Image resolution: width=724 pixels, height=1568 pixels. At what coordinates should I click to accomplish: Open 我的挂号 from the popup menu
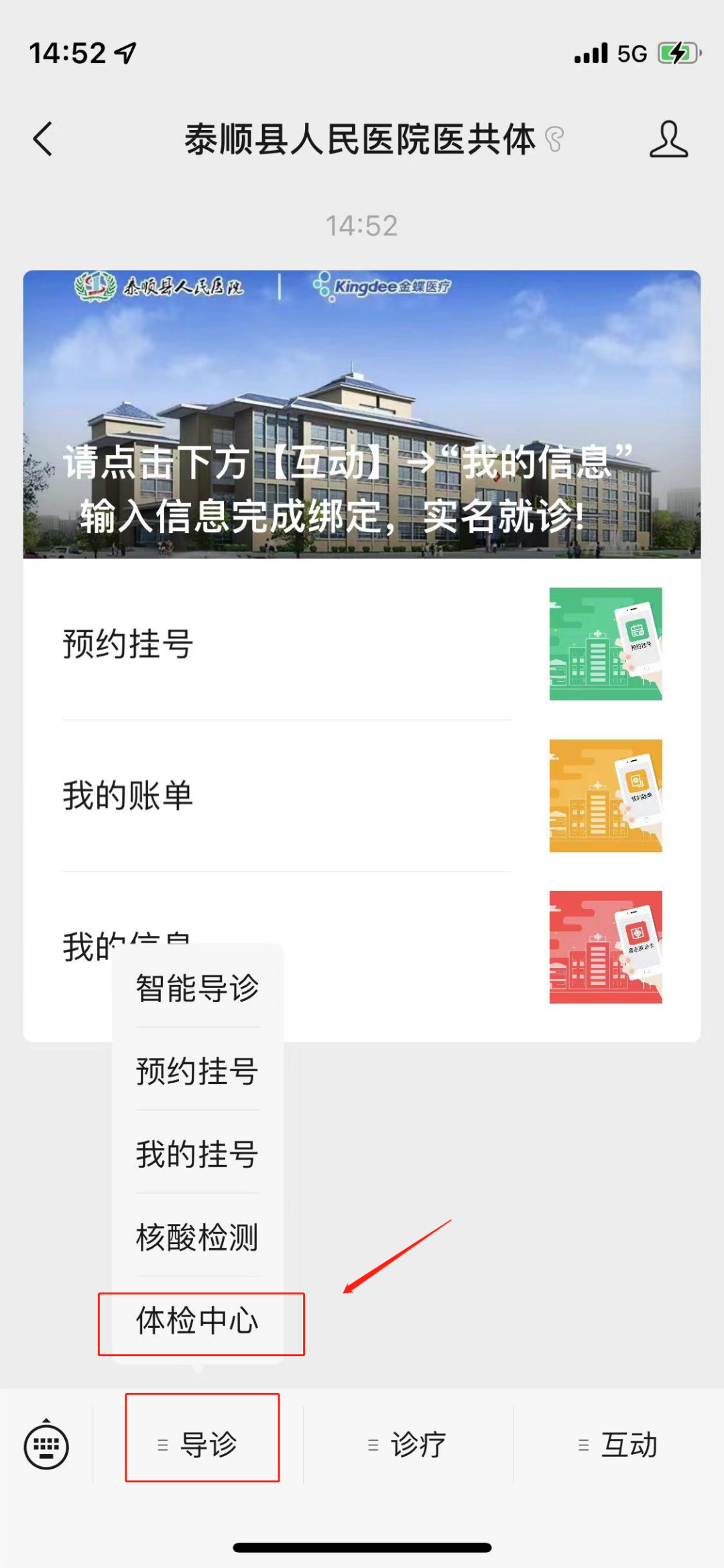(197, 1154)
